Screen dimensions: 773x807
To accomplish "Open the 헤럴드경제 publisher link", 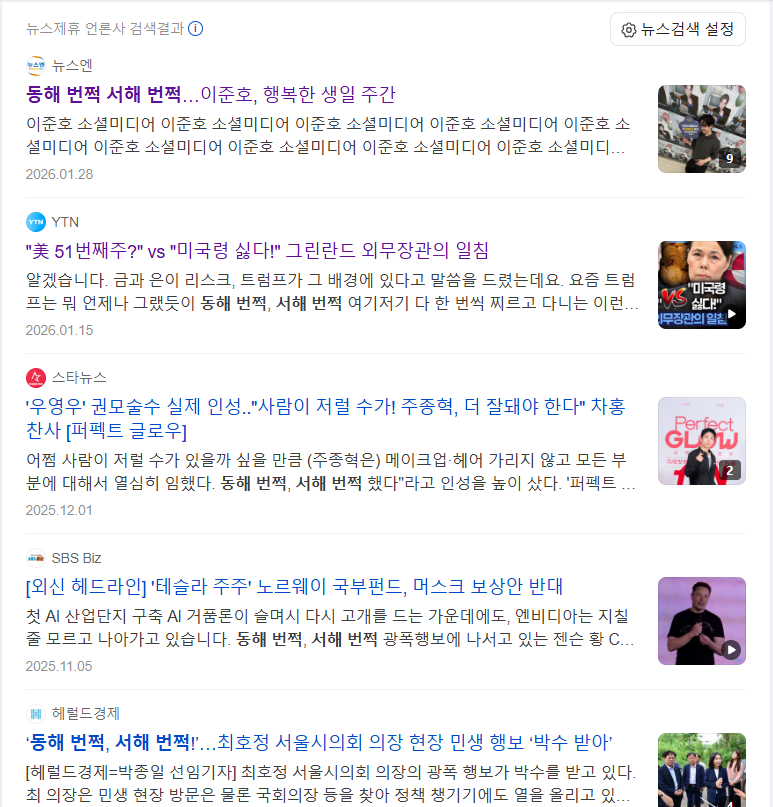I will click(86, 714).
